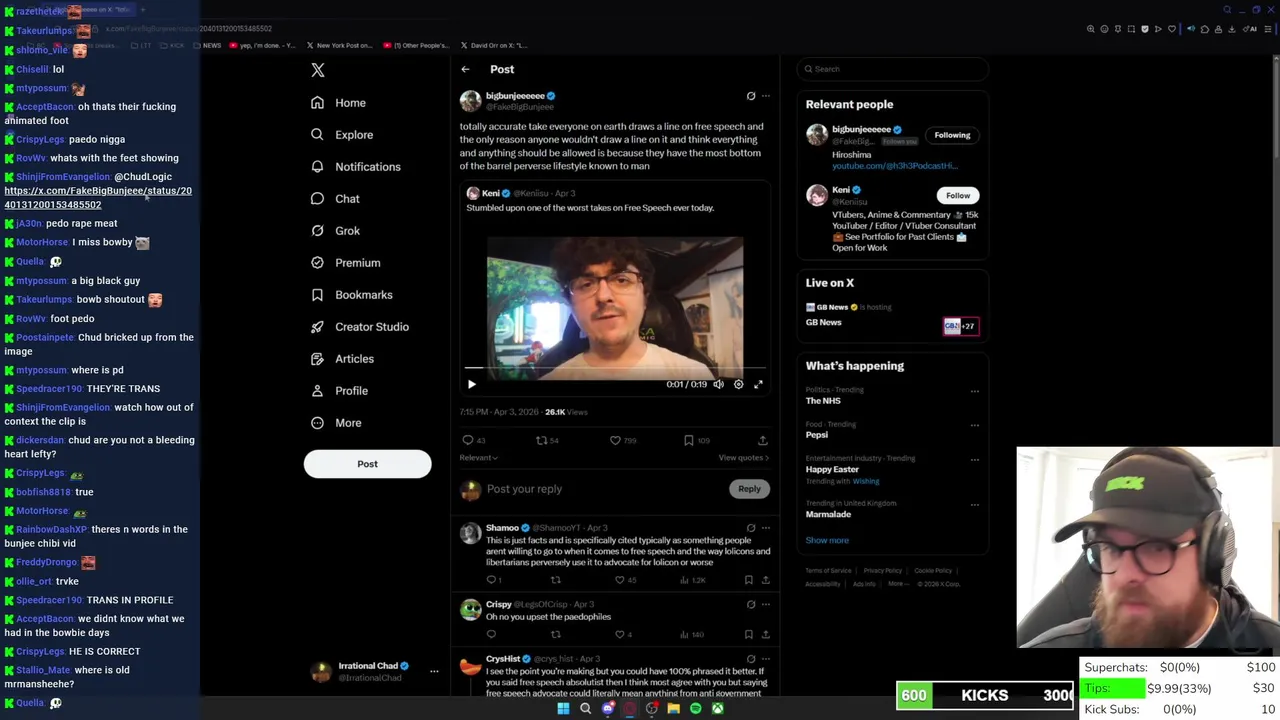Image resolution: width=1280 pixels, height=720 pixels.
Task: Share bigbunjeeeeee's post
Action: click(763, 440)
